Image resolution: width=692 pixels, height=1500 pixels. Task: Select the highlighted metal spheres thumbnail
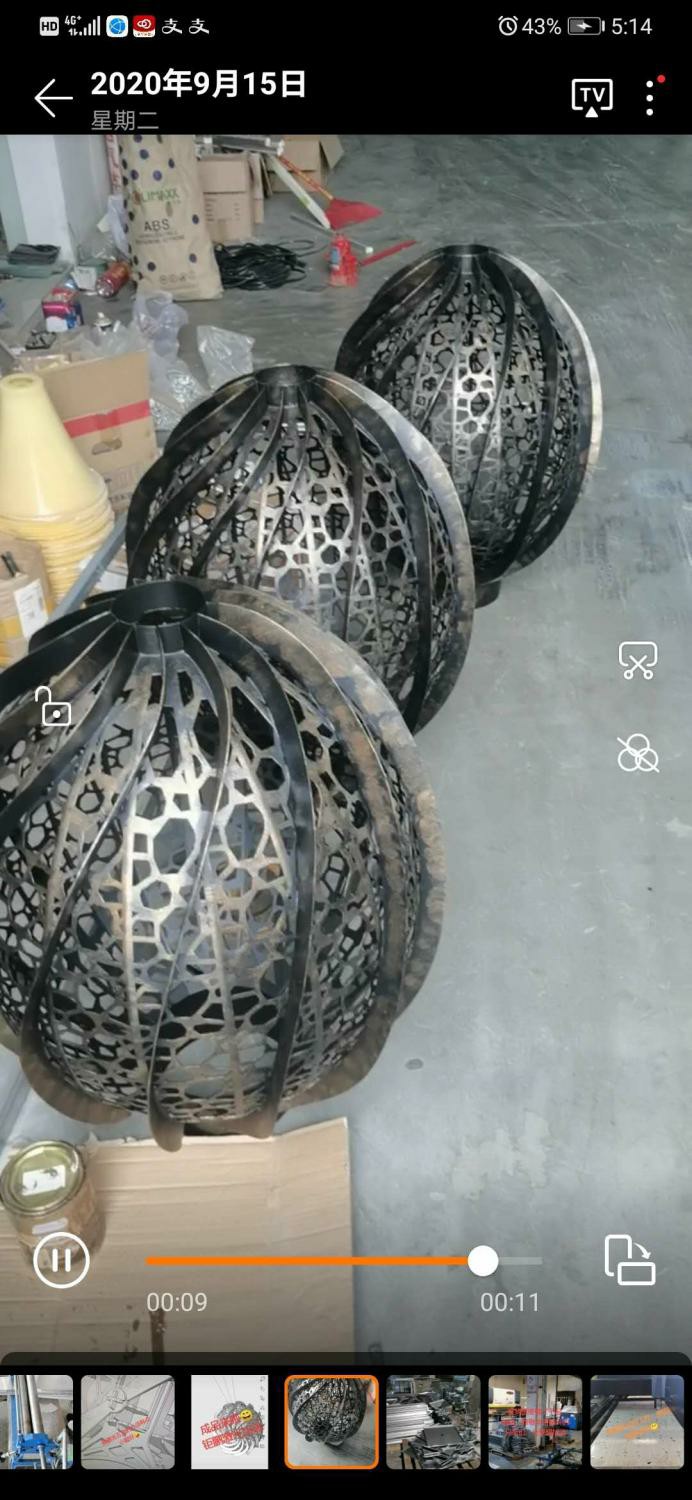pos(332,1422)
